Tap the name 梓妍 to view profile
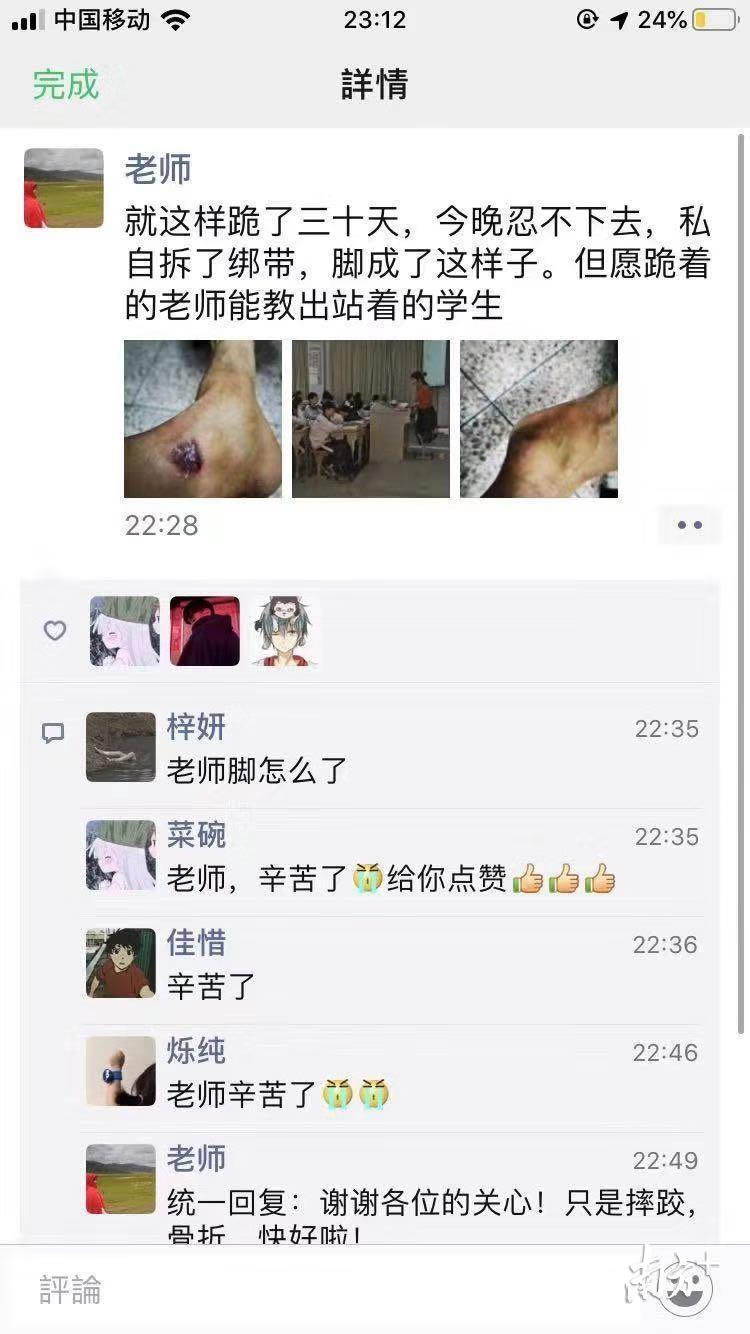750x1334 pixels. [x=196, y=727]
